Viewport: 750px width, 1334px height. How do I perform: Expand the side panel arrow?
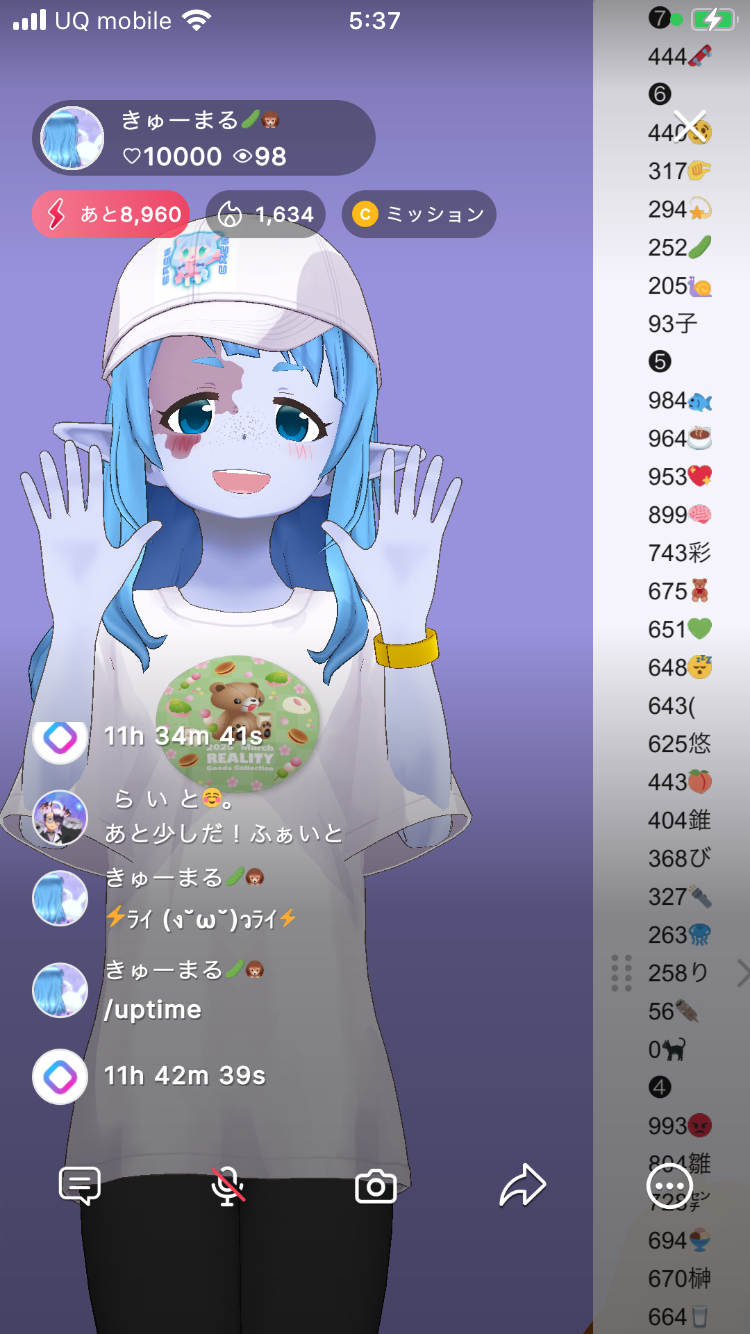[742, 972]
